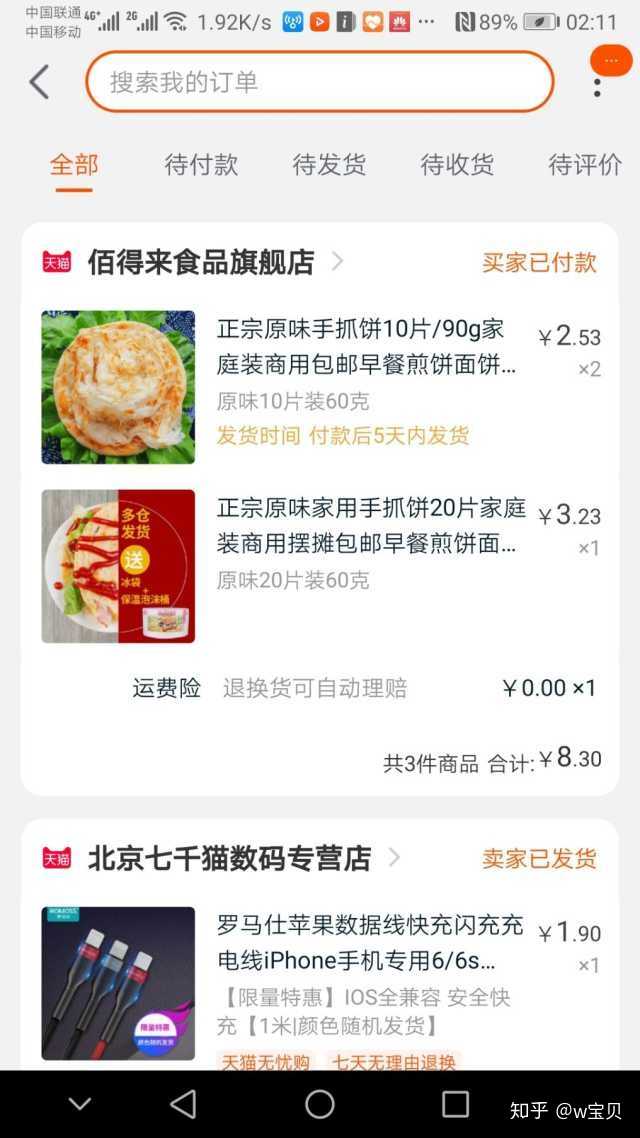Show 待发货 orders
The image size is (640, 1138).
329,165
